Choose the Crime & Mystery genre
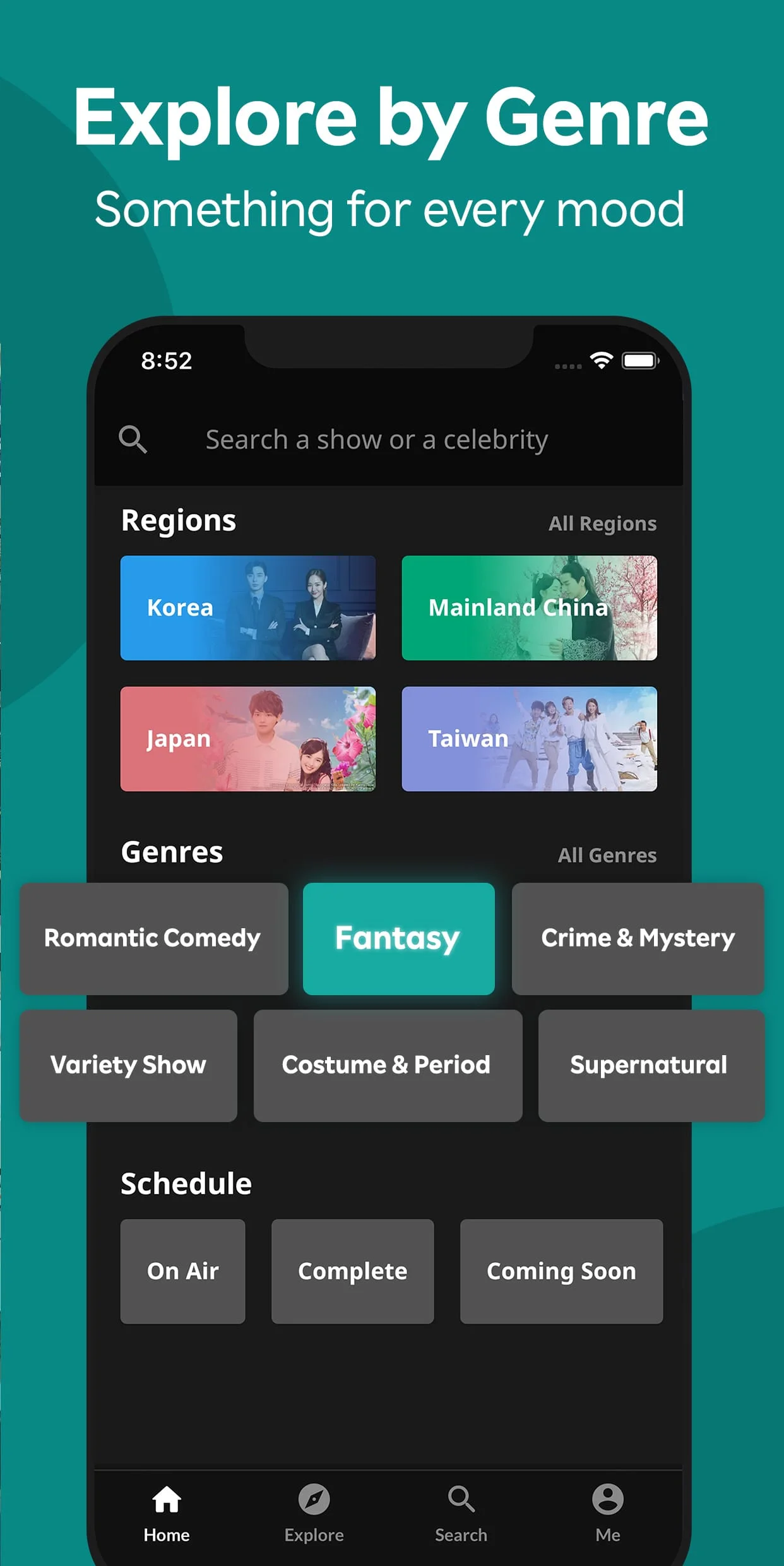 click(x=637, y=937)
